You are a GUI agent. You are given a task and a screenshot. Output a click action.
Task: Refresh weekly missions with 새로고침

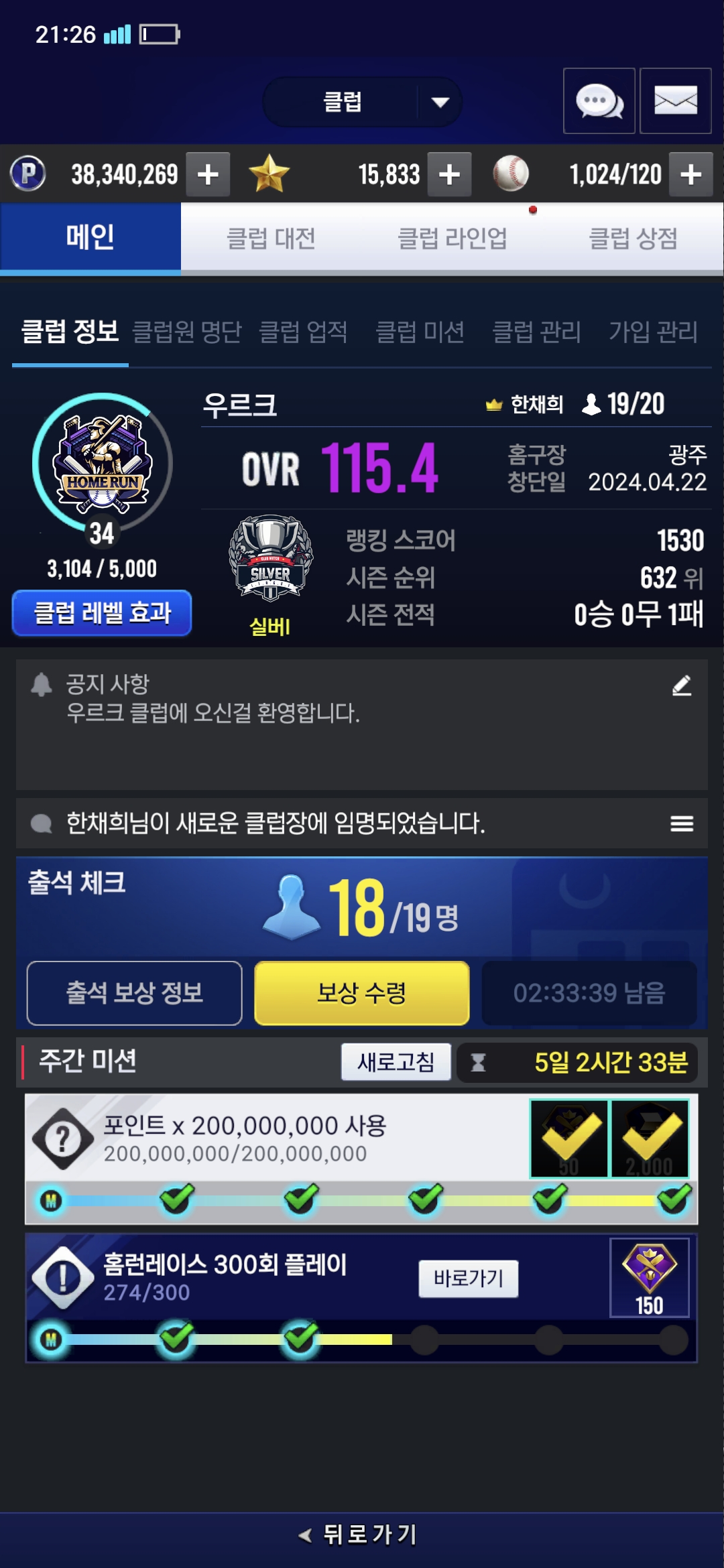(x=396, y=1062)
